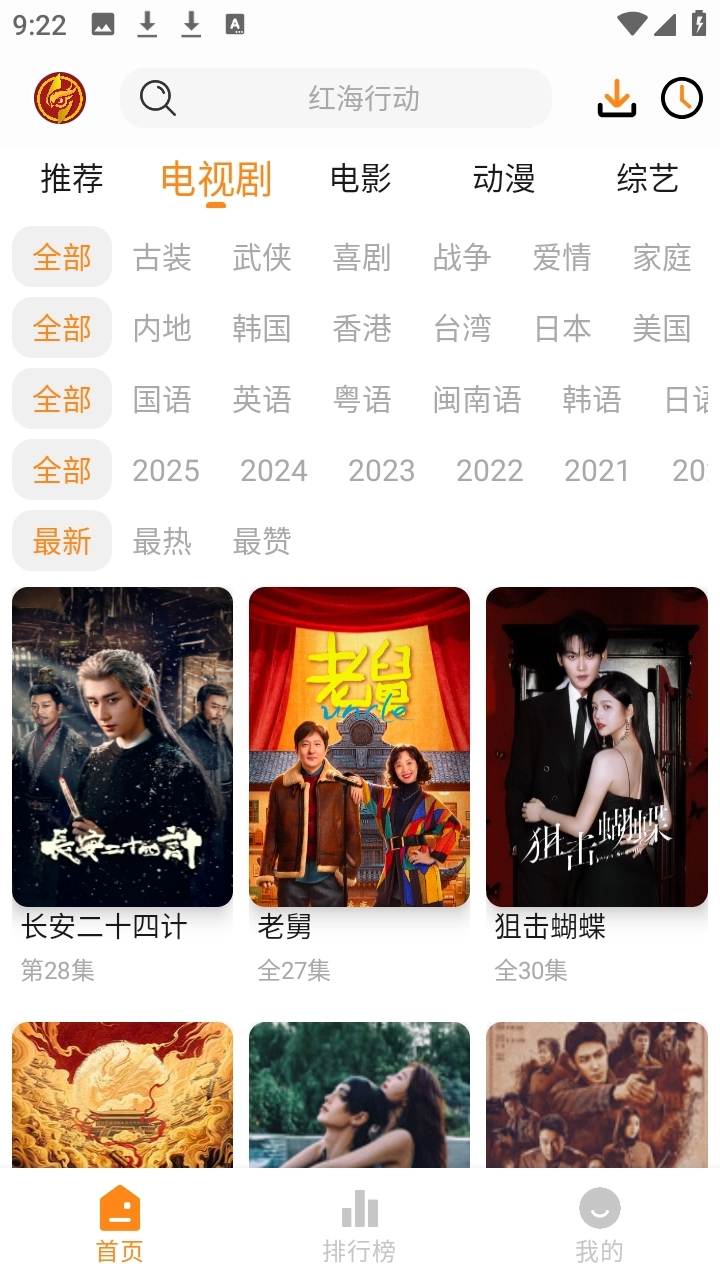Image resolution: width=720 pixels, height=1280 pixels.
Task: Switch to the 电影 tab
Action: point(360,179)
